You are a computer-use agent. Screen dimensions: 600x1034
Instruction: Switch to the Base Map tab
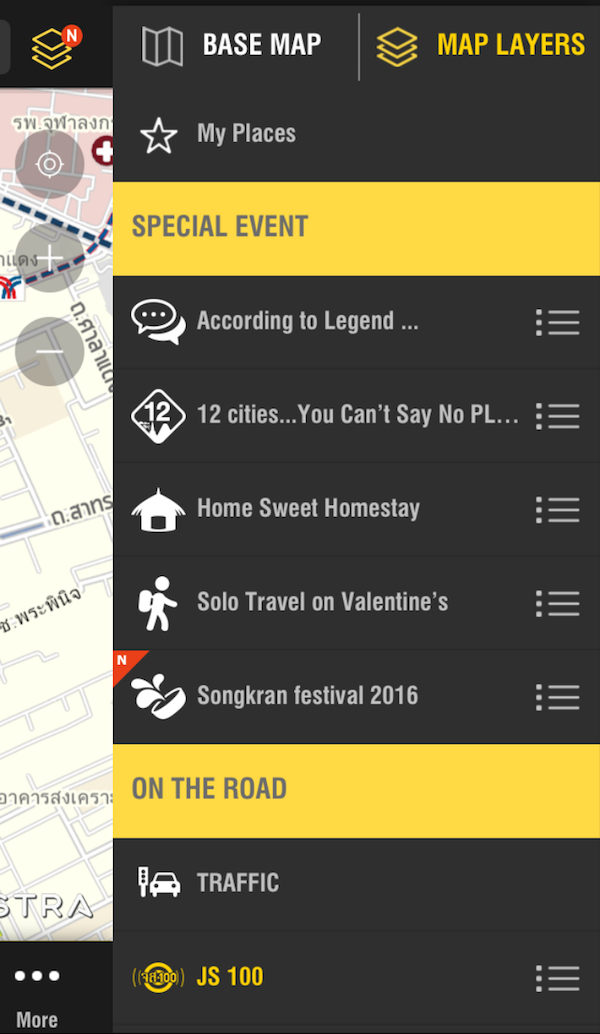(x=233, y=45)
